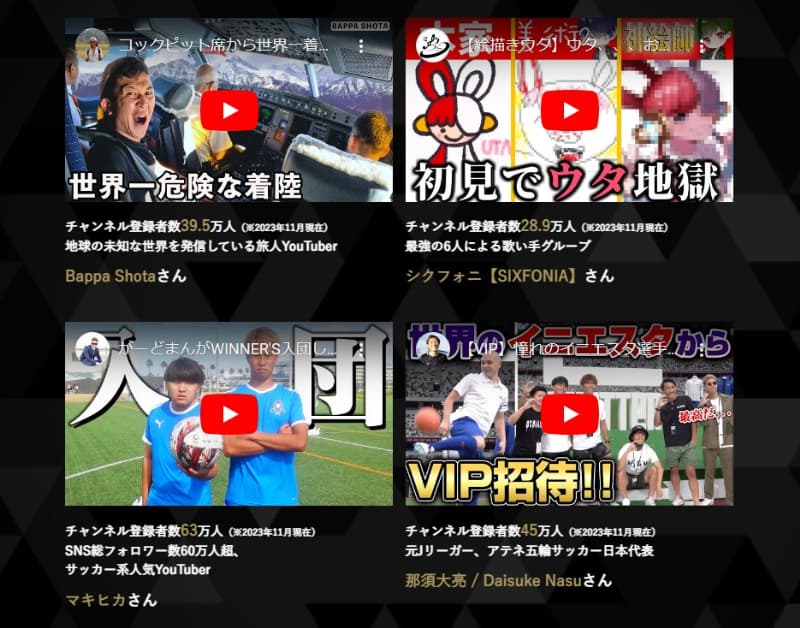
Task: Play the SIXFONIA ウタ地獄 video
Action: pyautogui.click(x=570, y=110)
